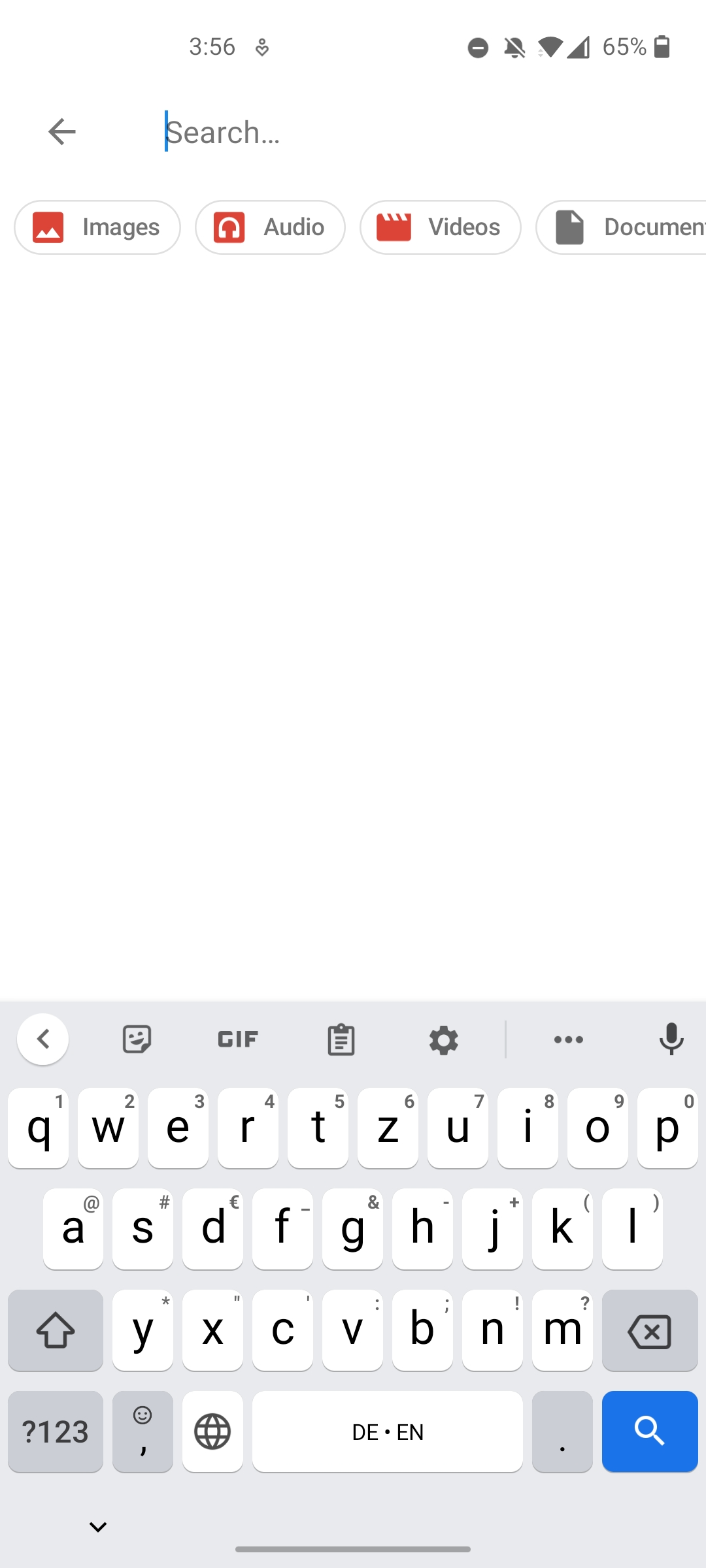The image size is (706, 1568).
Task: Open Gboard settings via gear icon
Action: [444, 1039]
